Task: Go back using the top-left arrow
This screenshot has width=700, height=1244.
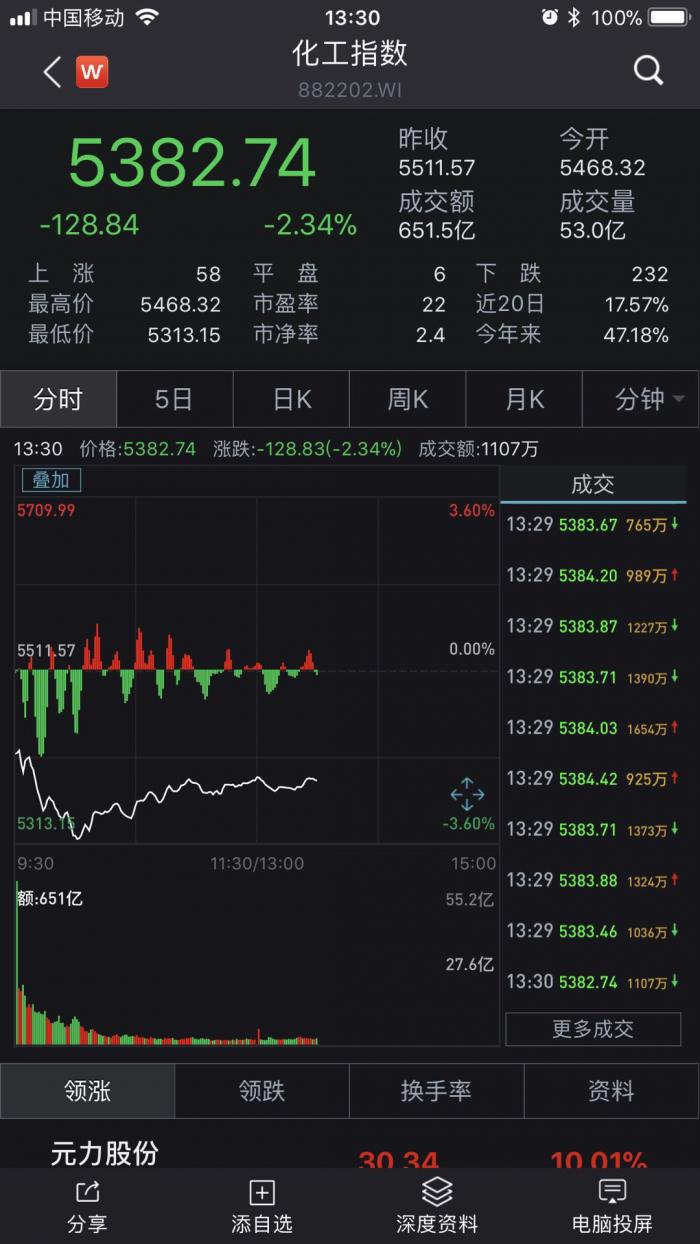Action: click(53, 71)
